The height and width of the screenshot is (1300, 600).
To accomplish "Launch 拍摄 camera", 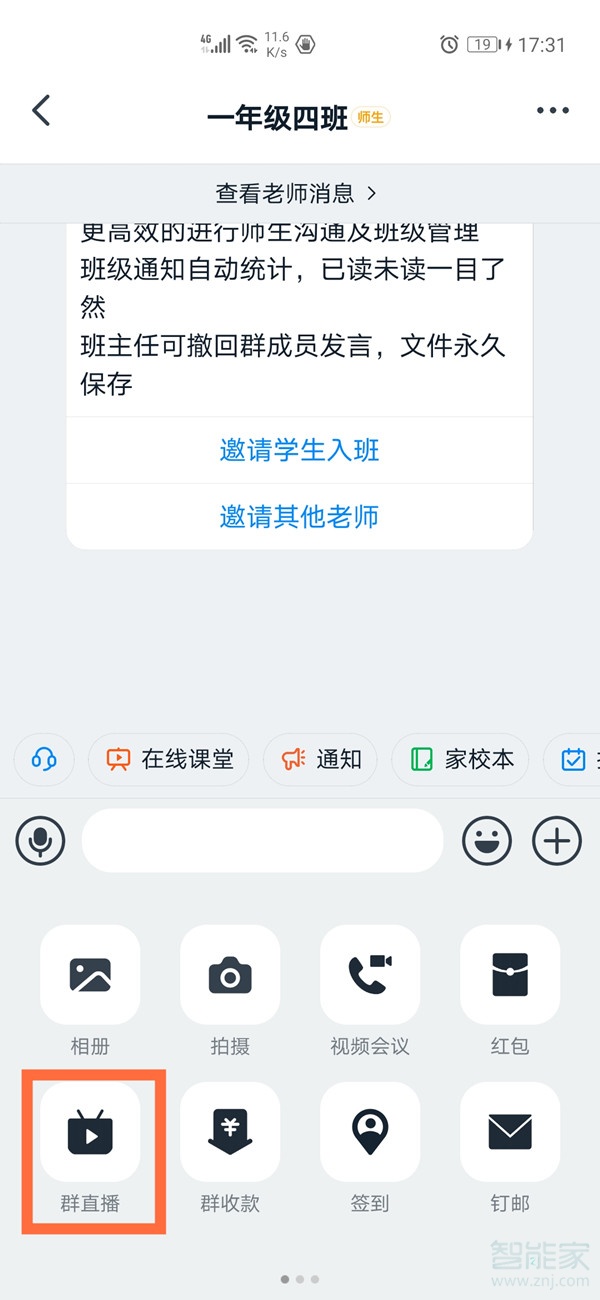I will click(230, 975).
